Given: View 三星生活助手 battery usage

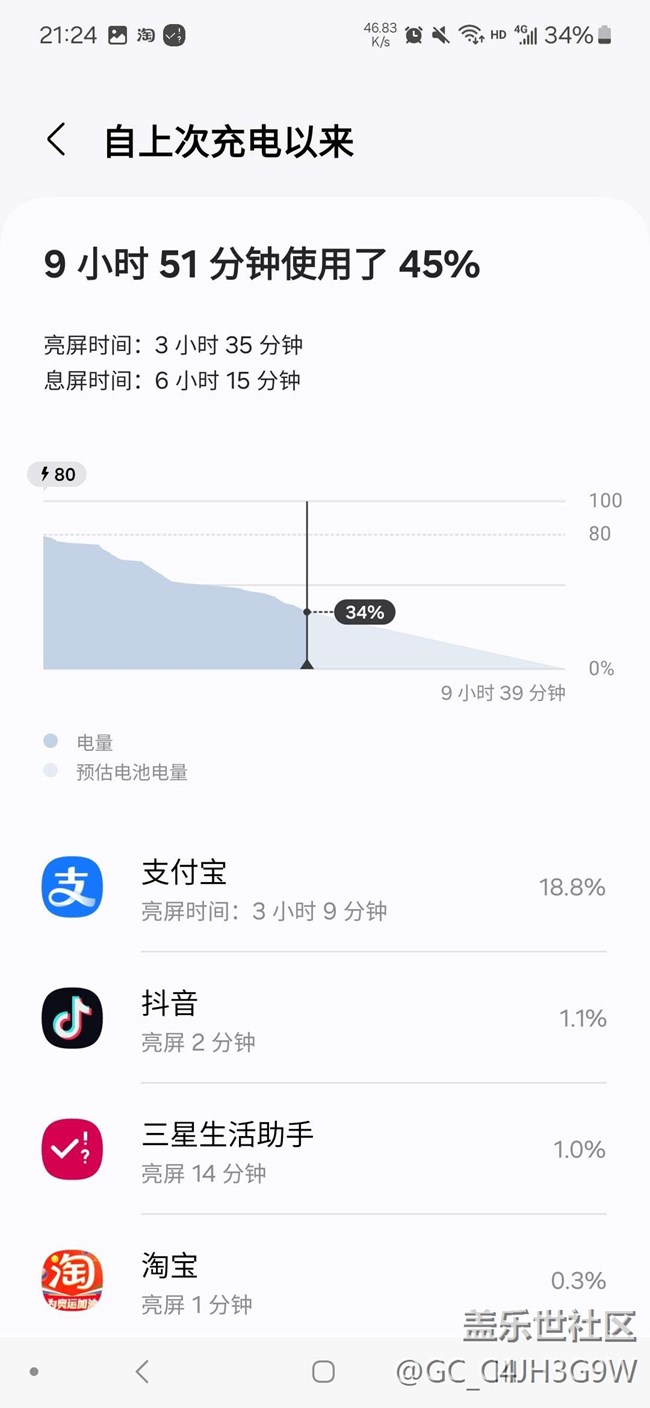Looking at the screenshot, I should (x=324, y=1150).
